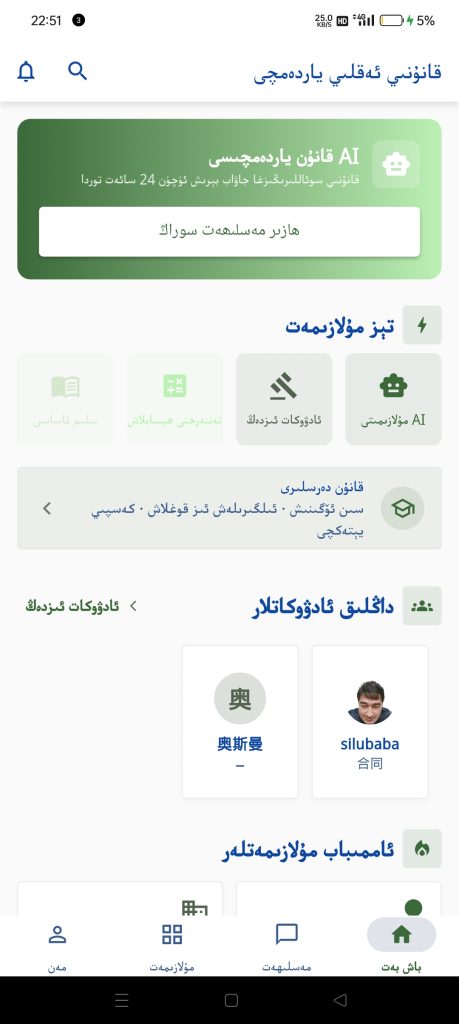This screenshot has height=1024, width=459.
Task: Open the calculator quick service tile
Action: coord(174,399)
